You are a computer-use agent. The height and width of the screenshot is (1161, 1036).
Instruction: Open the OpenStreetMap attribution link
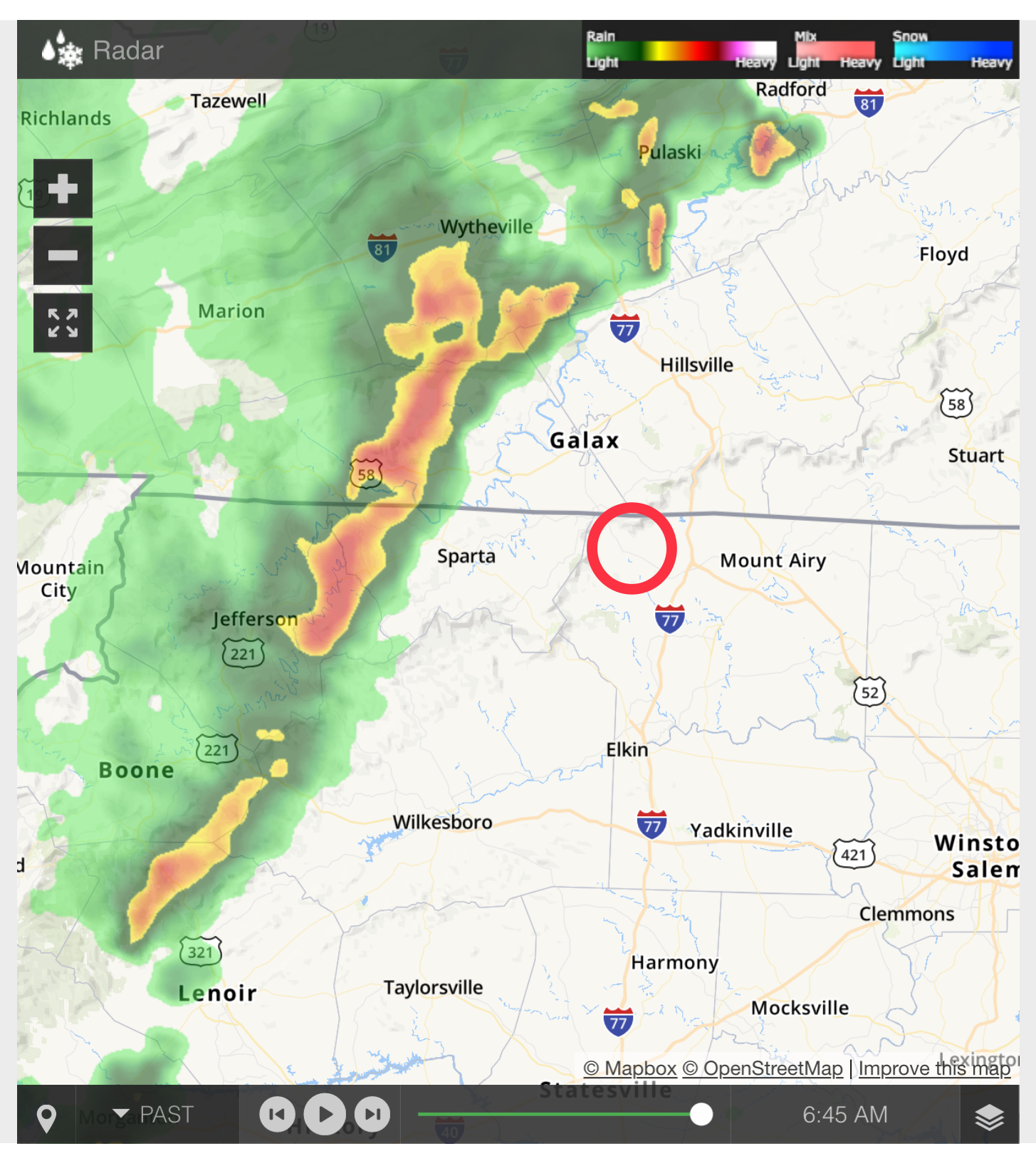point(763,1068)
